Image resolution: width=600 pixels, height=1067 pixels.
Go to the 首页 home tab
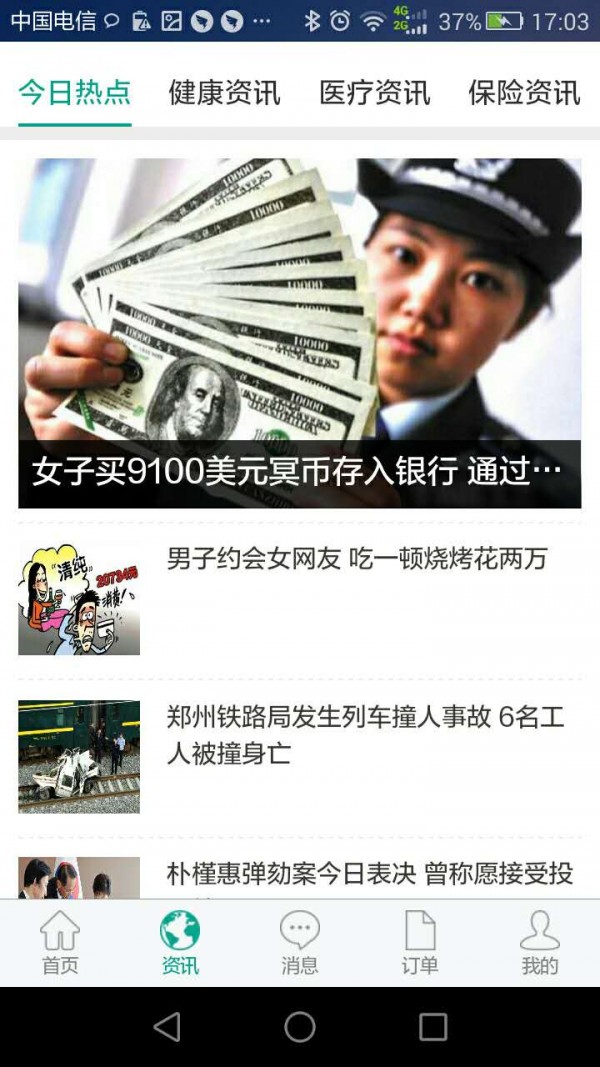[60, 942]
